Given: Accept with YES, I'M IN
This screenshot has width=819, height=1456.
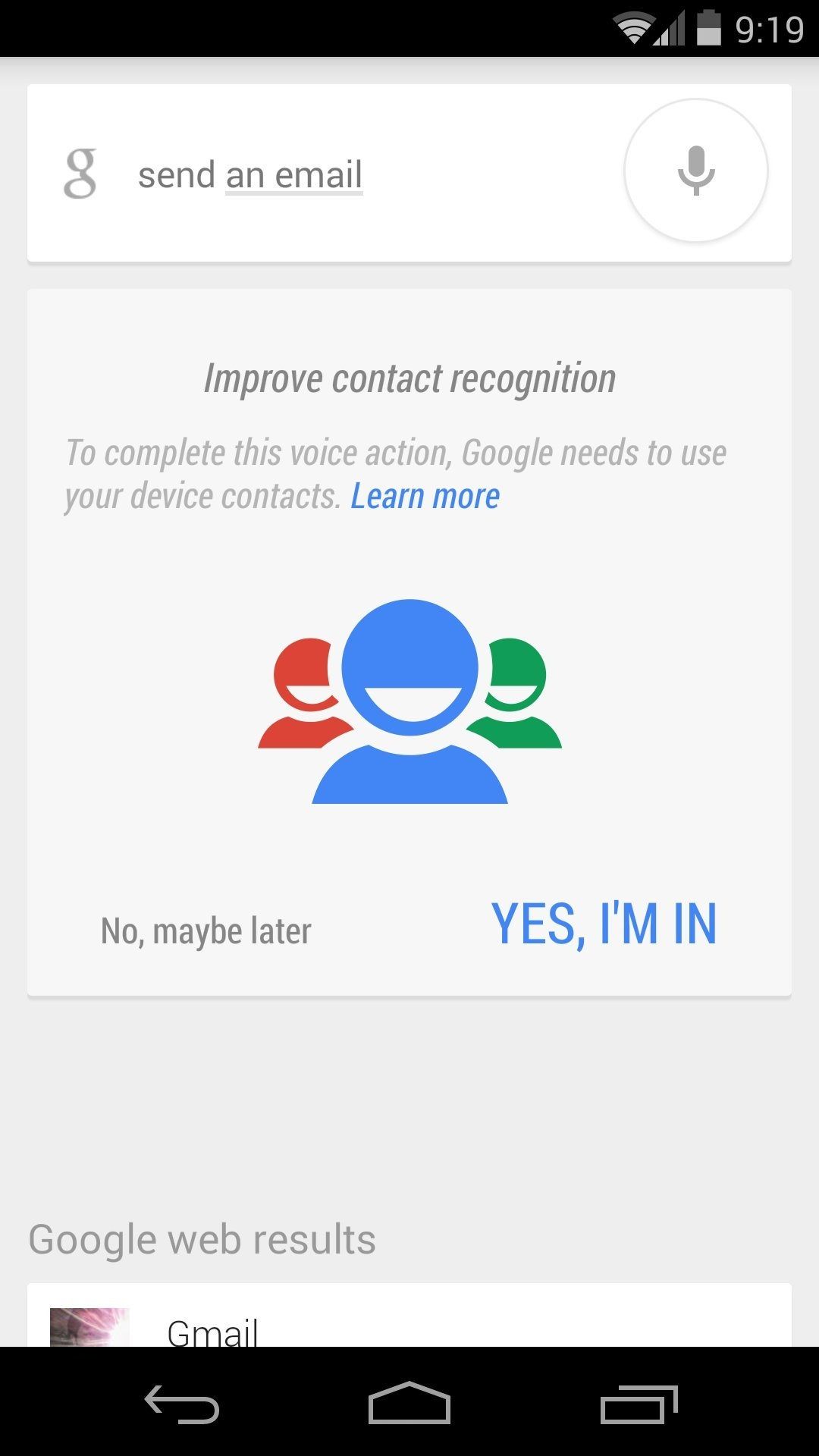Looking at the screenshot, I should coord(604,927).
